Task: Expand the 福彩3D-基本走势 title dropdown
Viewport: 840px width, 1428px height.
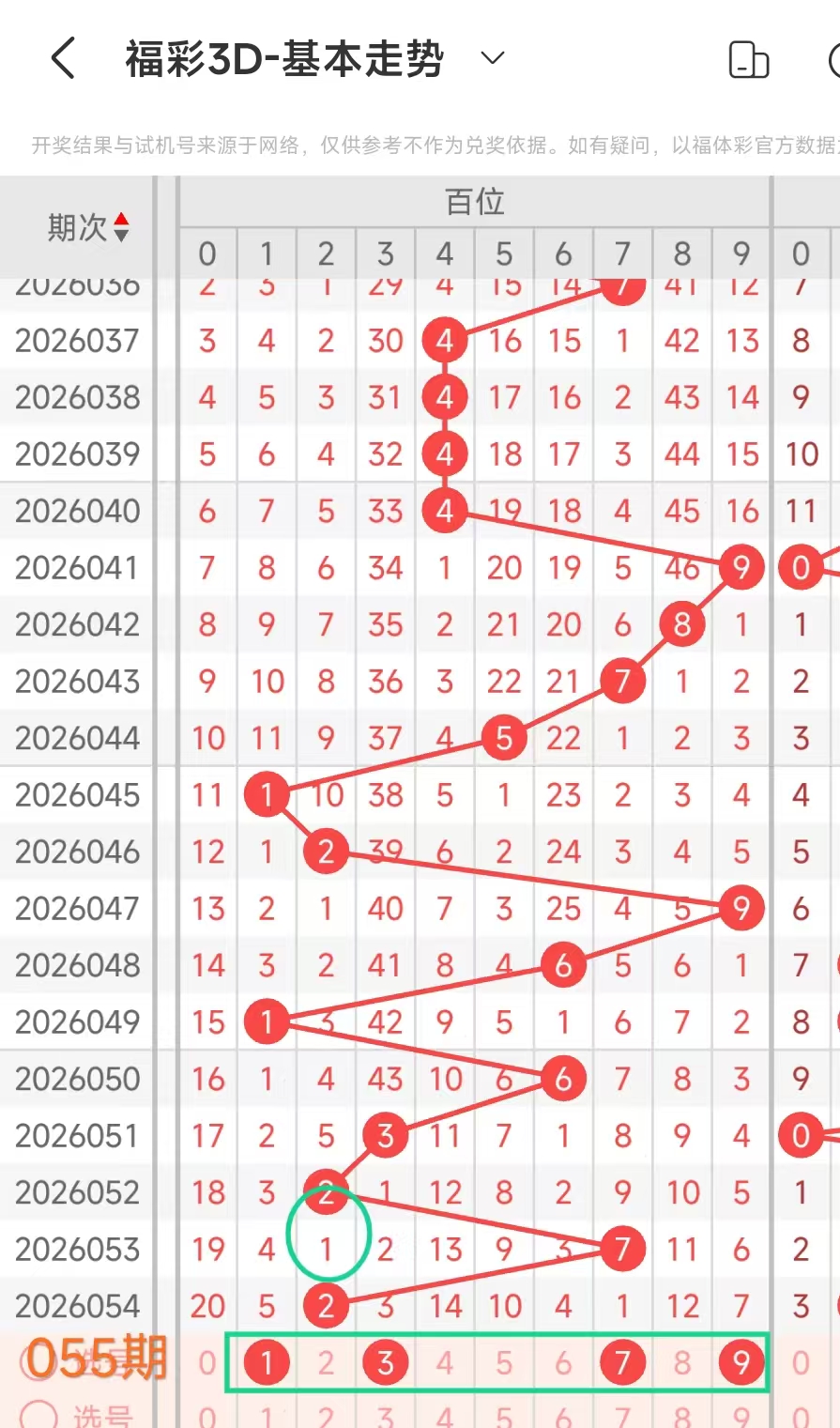Action: (x=493, y=59)
